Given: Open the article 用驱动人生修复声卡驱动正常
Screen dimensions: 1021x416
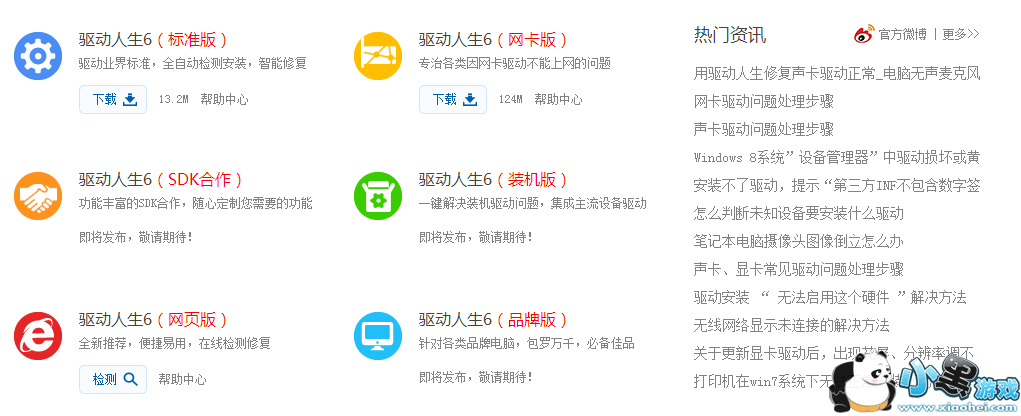Looking at the screenshot, I should [837, 74].
